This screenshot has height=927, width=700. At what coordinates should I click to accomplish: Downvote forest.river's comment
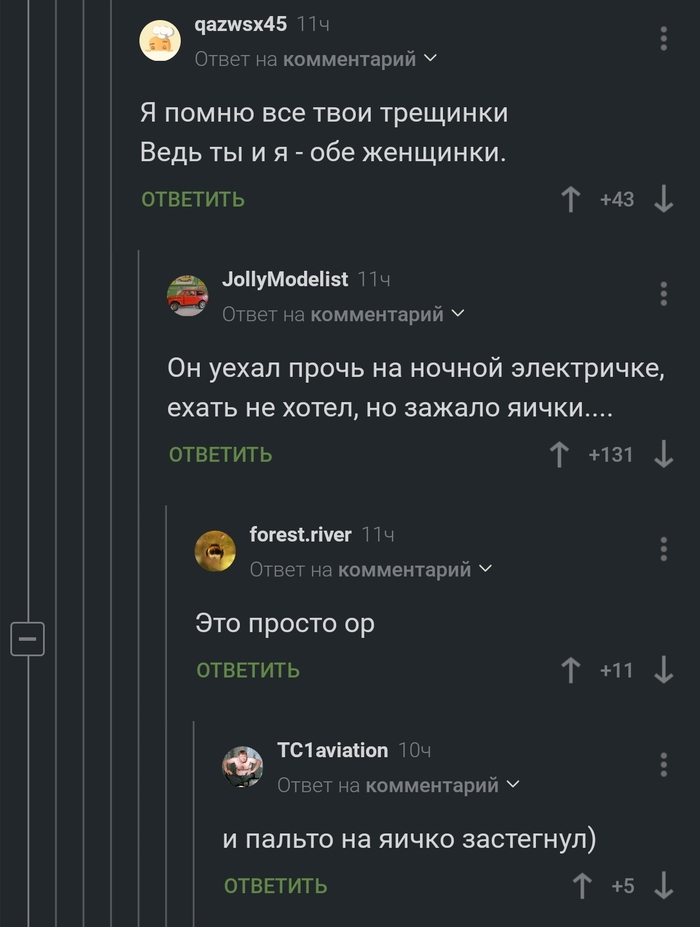pos(663,670)
